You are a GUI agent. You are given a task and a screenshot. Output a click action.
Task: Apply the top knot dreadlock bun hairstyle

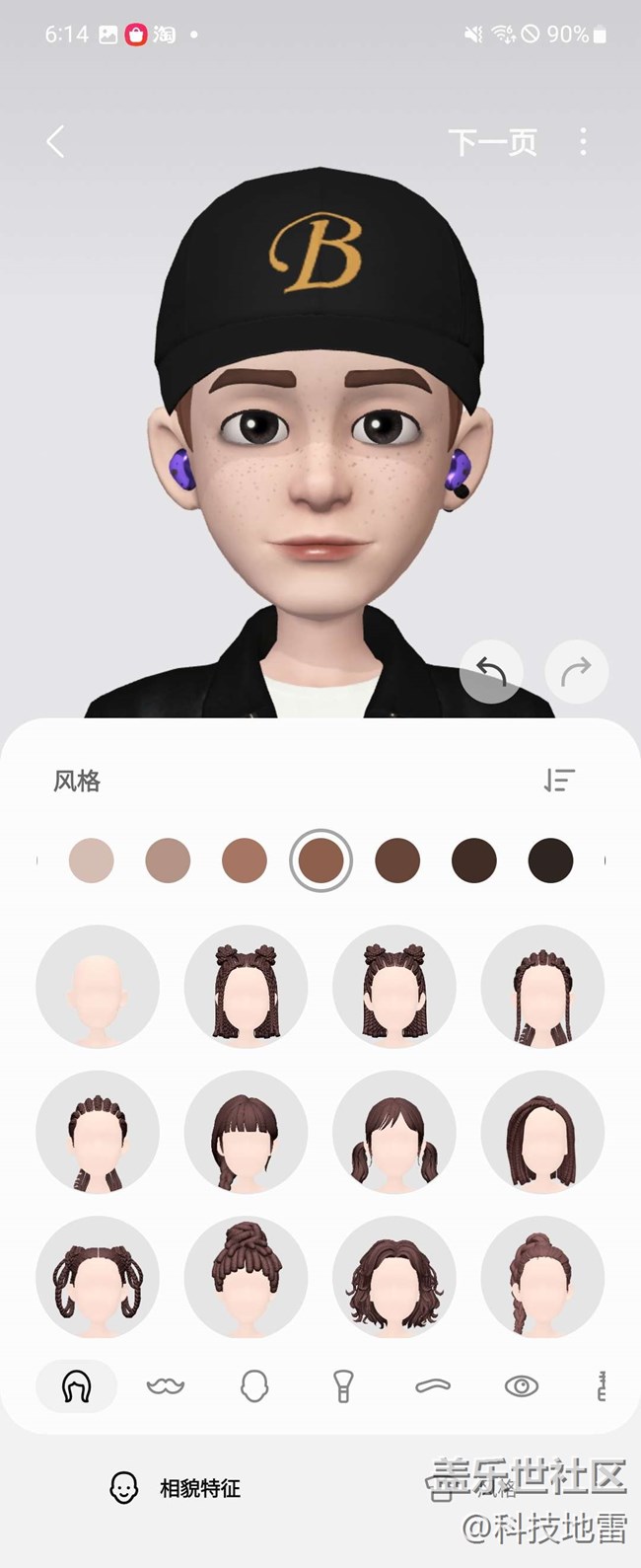coord(246,1278)
